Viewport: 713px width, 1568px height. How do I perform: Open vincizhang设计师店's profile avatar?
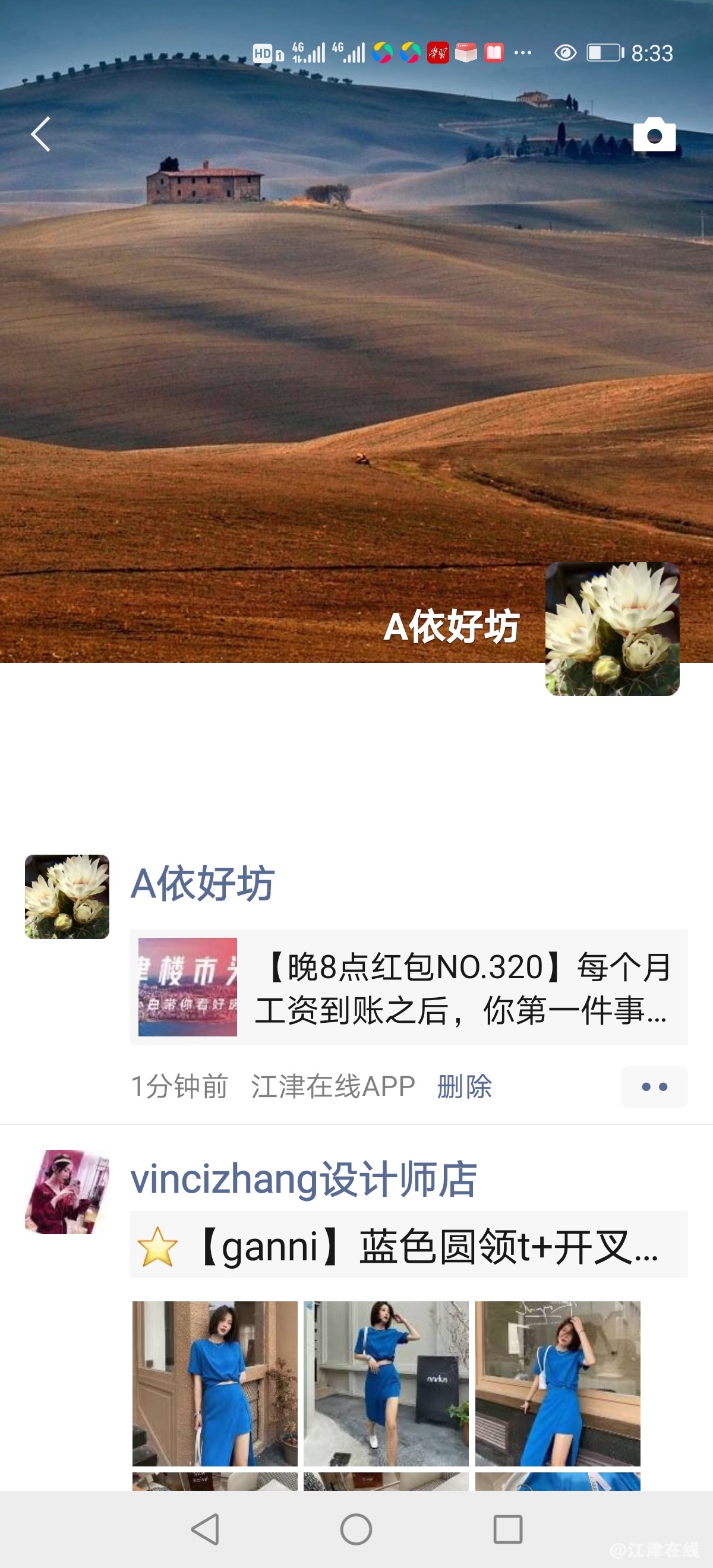[x=67, y=1192]
